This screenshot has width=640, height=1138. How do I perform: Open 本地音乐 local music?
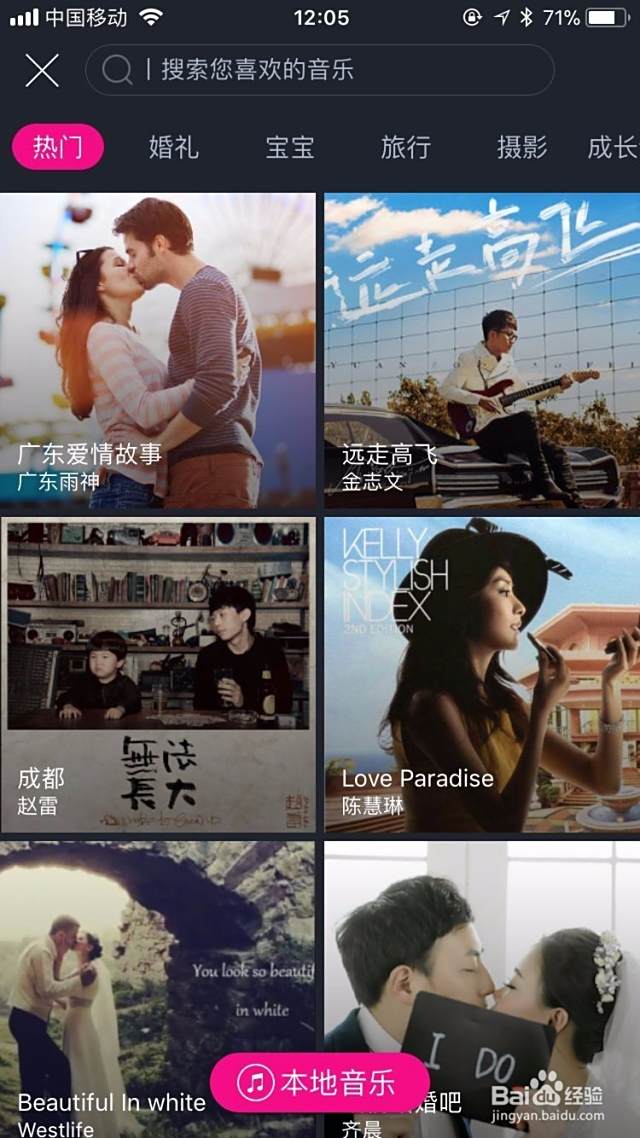(320, 1082)
